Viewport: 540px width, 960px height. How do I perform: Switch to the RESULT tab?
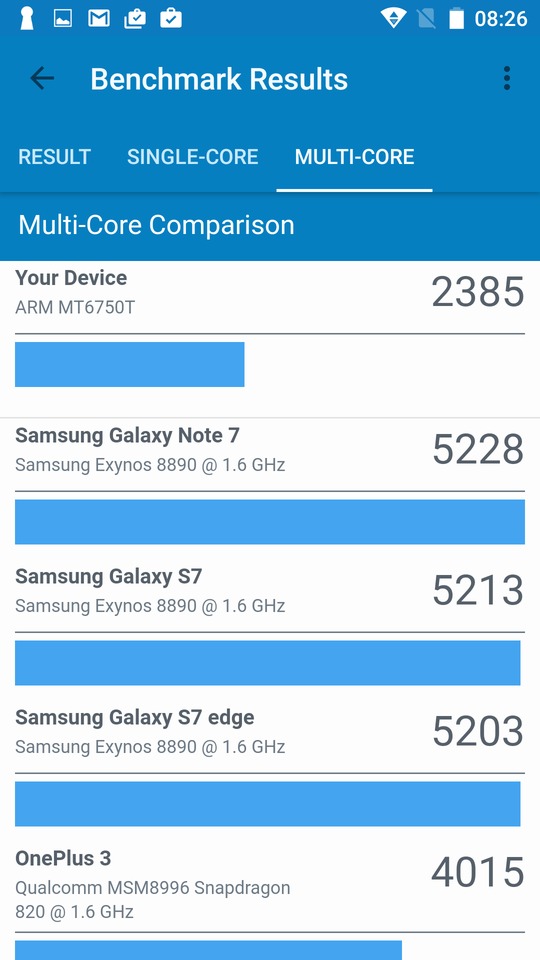pos(54,157)
